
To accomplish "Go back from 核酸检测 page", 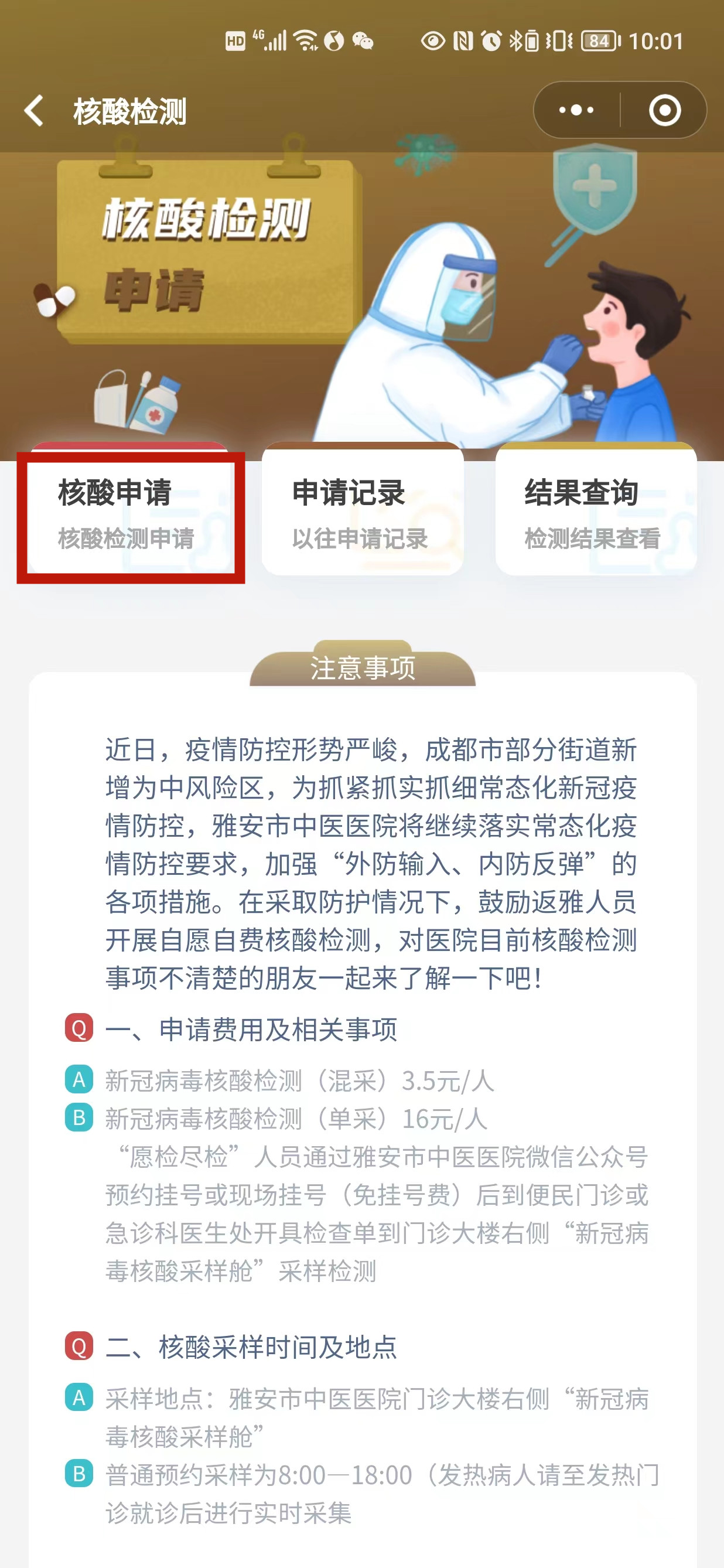I will point(35,111).
